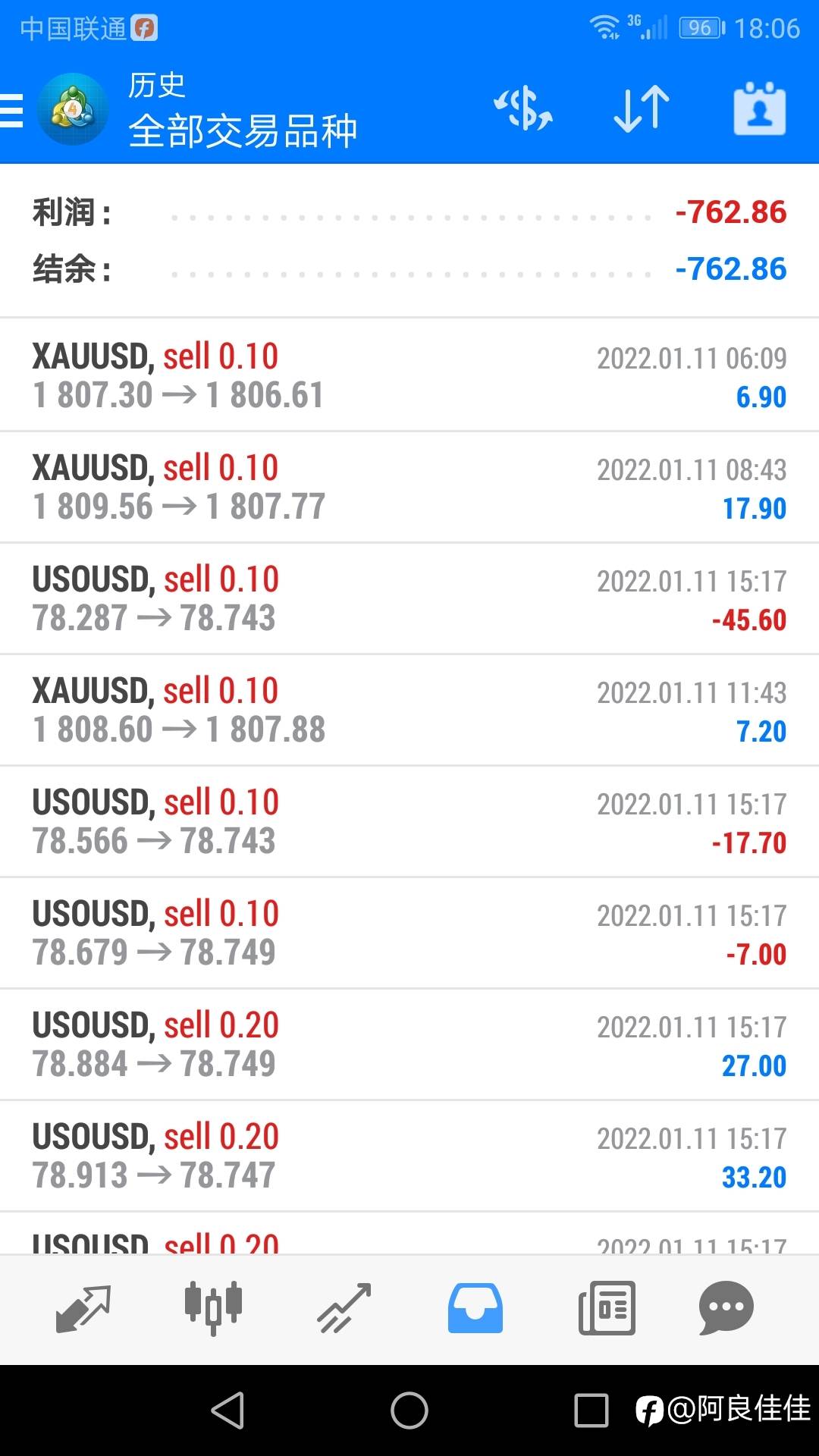Go back using the system back button
Screen dimensions: 819x1456
tap(227, 1410)
